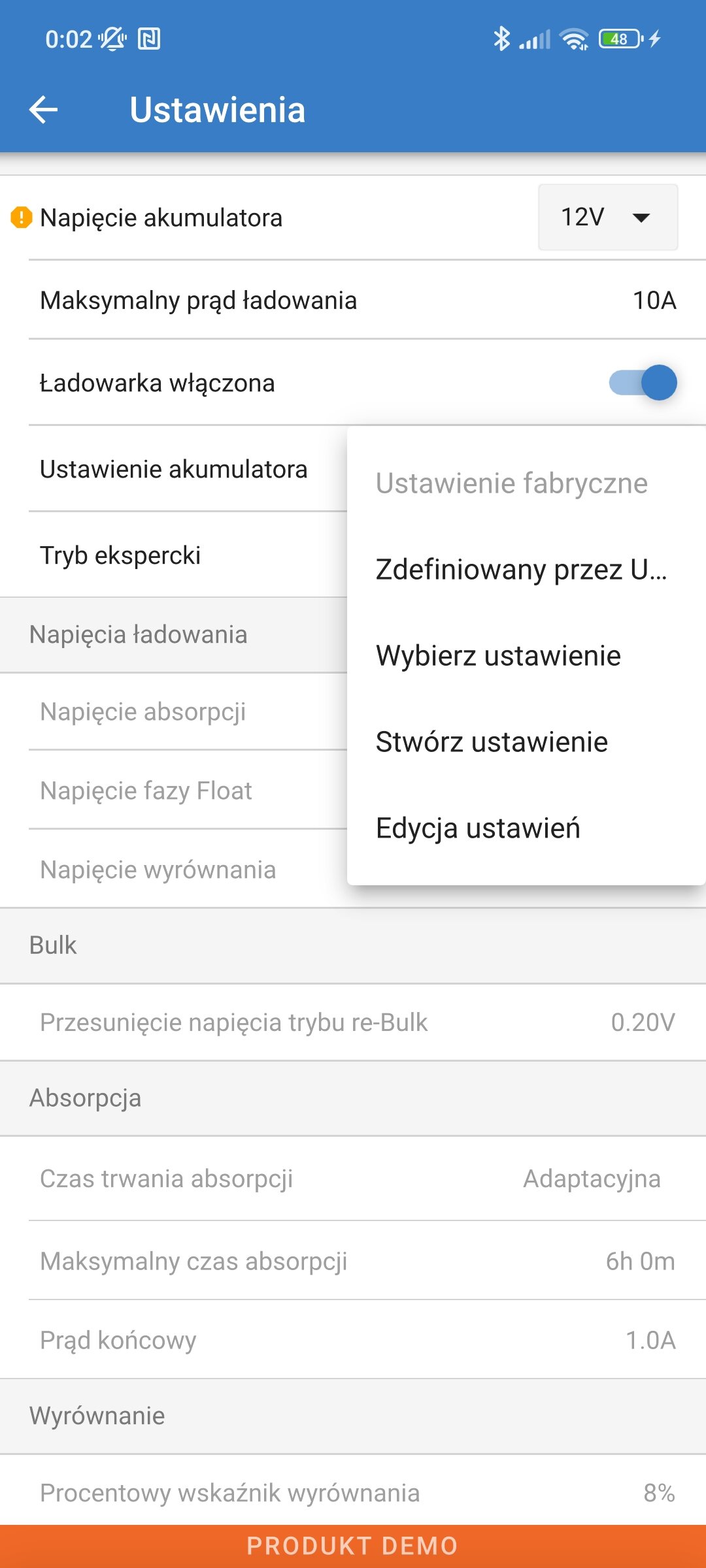This screenshot has height=1568, width=706.
Task: Open the 12V battery voltage dropdown
Action: [x=608, y=217]
